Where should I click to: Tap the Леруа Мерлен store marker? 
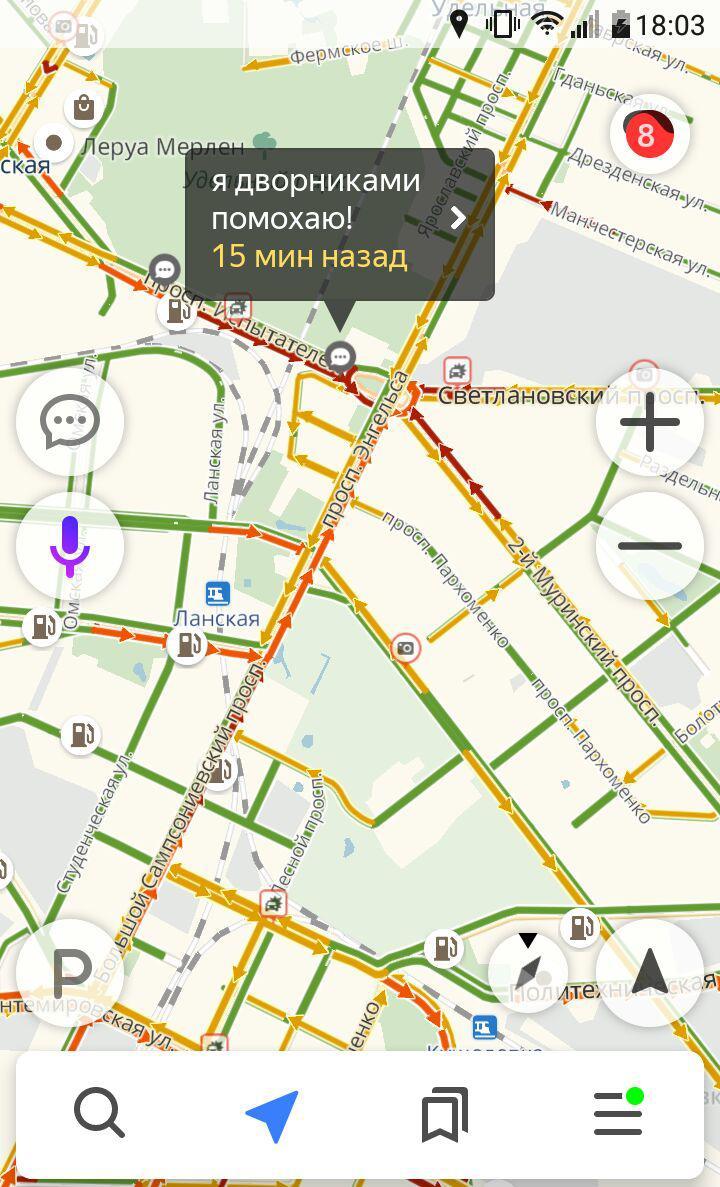[84, 106]
